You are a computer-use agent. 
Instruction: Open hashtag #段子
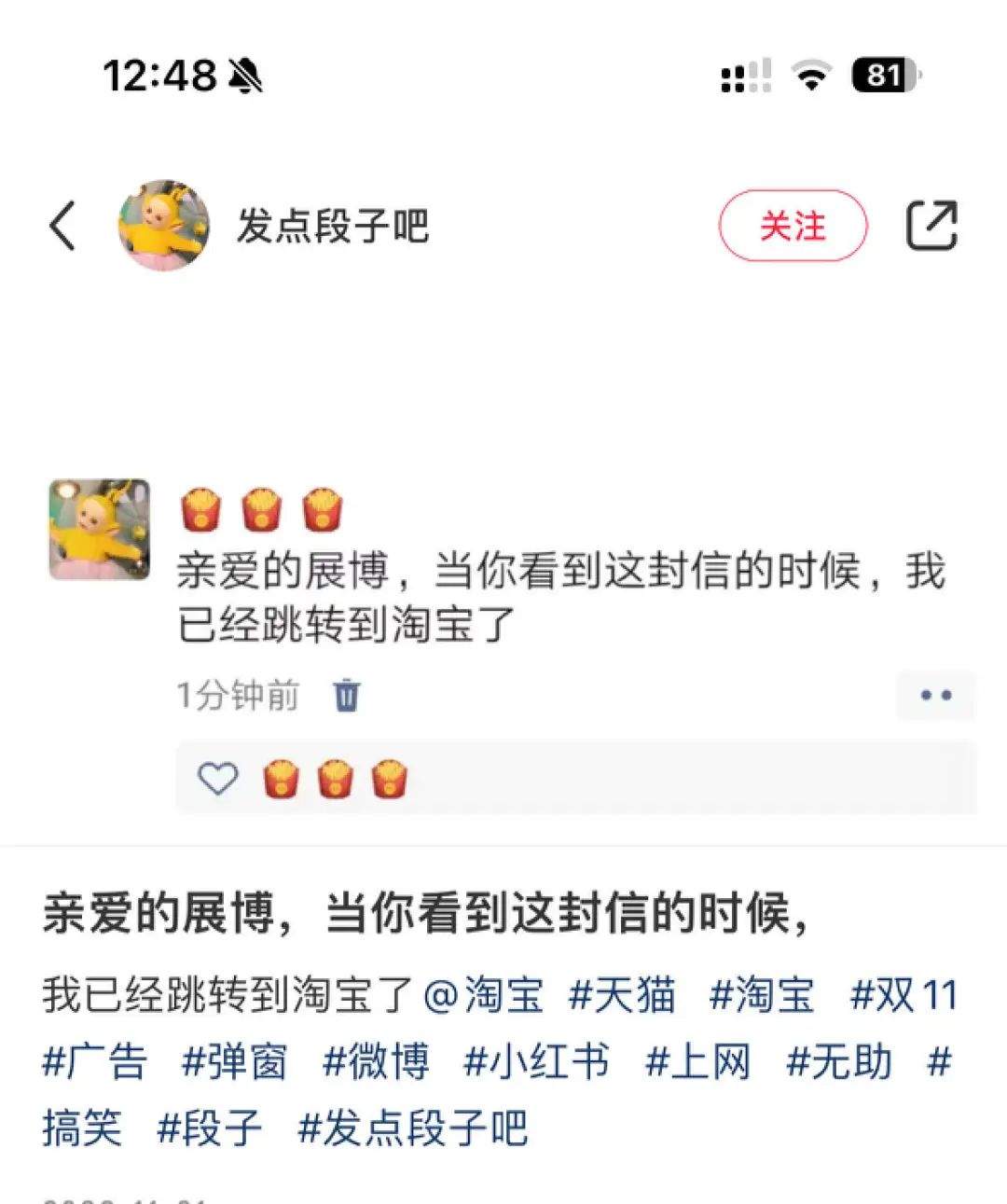[x=210, y=1128]
